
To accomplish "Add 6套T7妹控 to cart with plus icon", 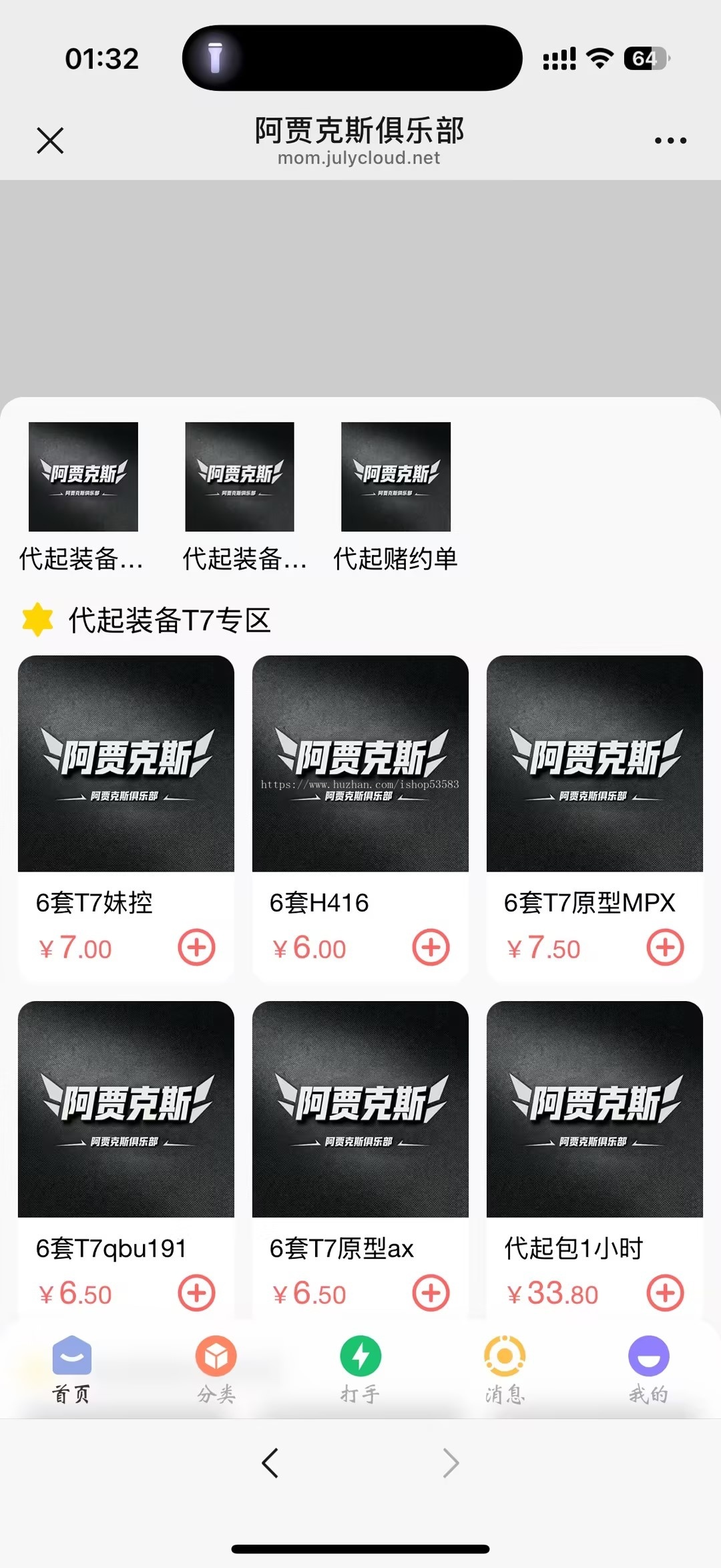I will coord(196,948).
